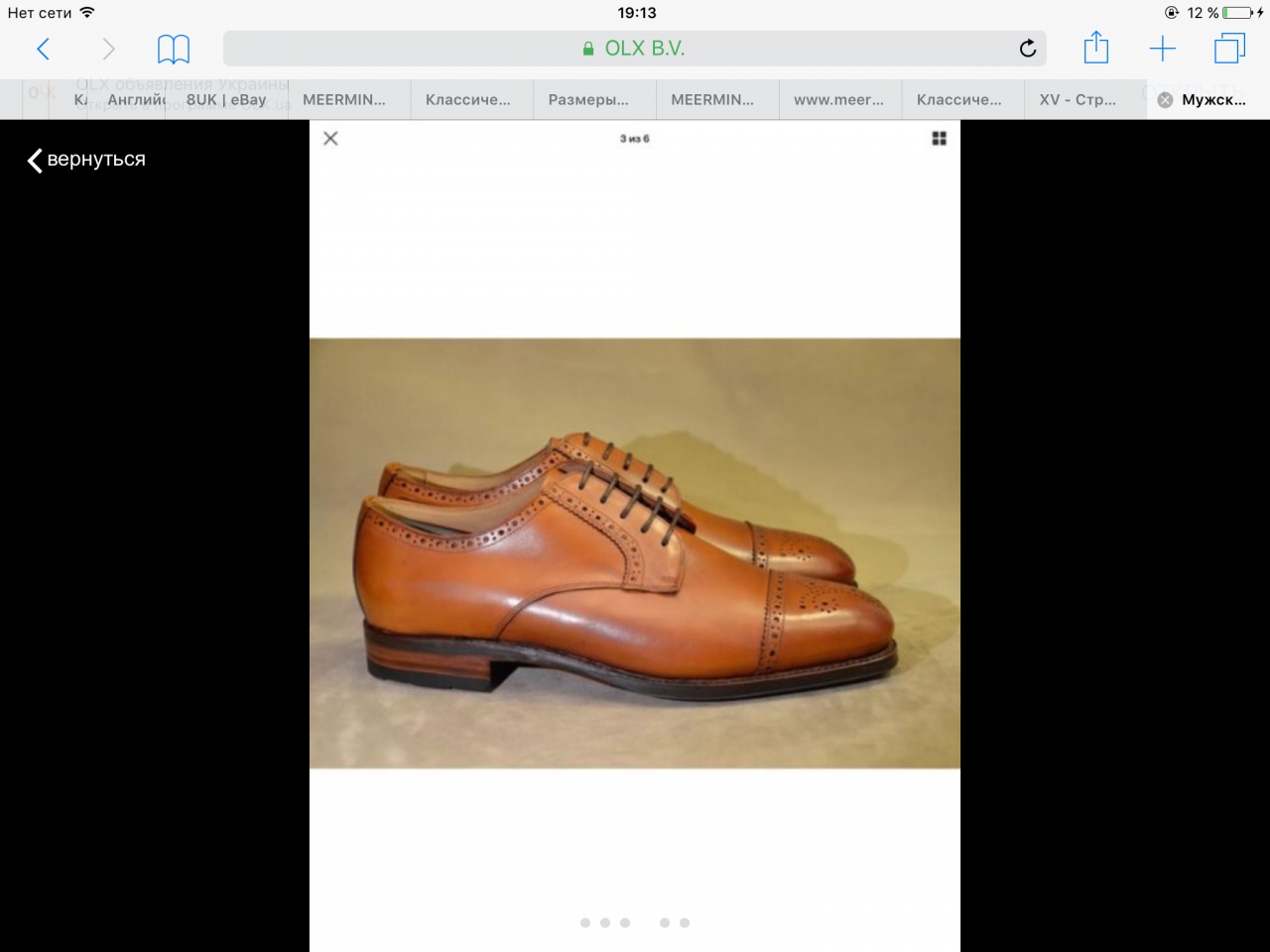Image resolution: width=1270 pixels, height=952 pixels.
Task: Open the Safari bookmarks book icon
Action: tap(174, 49)
